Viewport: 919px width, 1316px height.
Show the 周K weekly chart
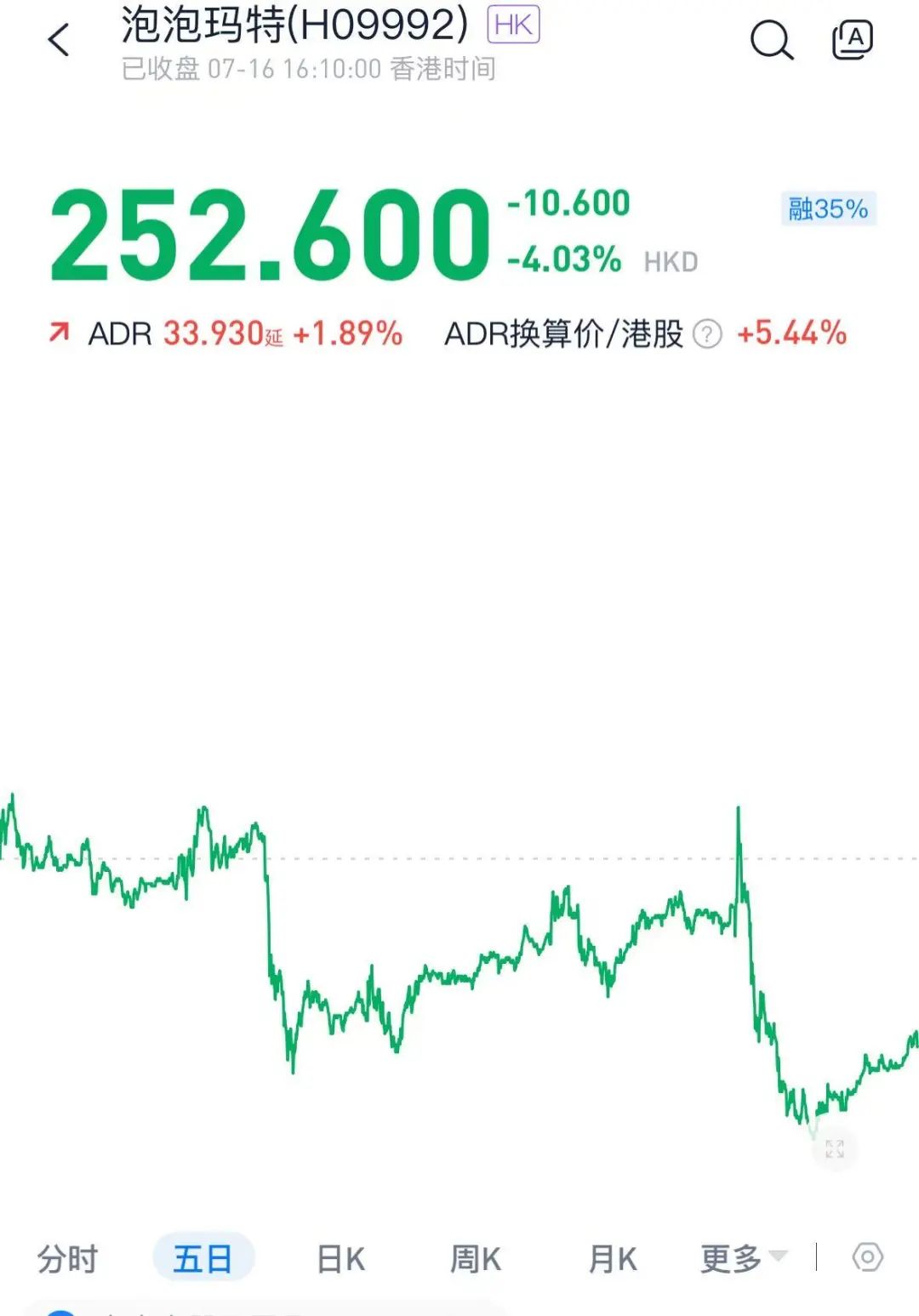476,1258
